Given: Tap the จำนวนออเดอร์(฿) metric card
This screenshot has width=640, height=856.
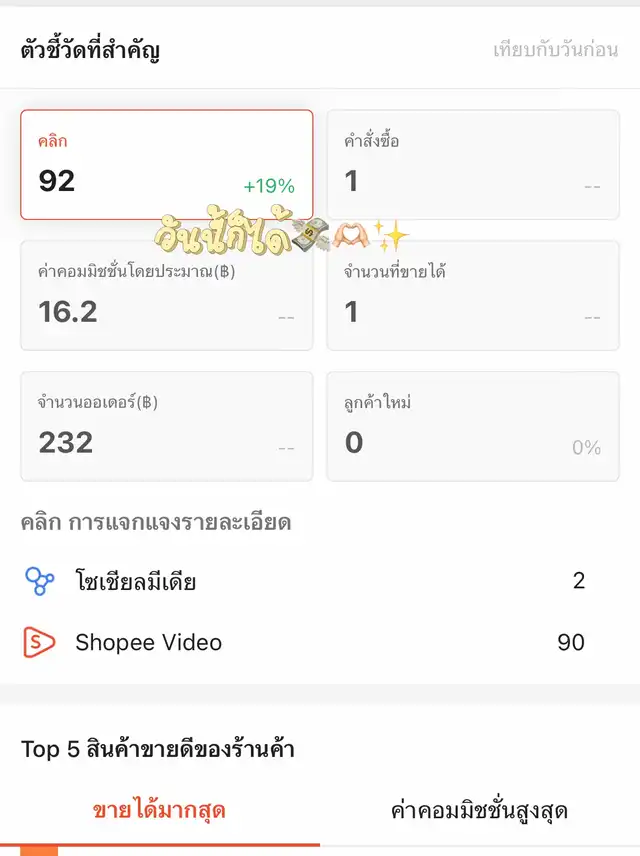Looking at the screenshot, I should point(166,427).
